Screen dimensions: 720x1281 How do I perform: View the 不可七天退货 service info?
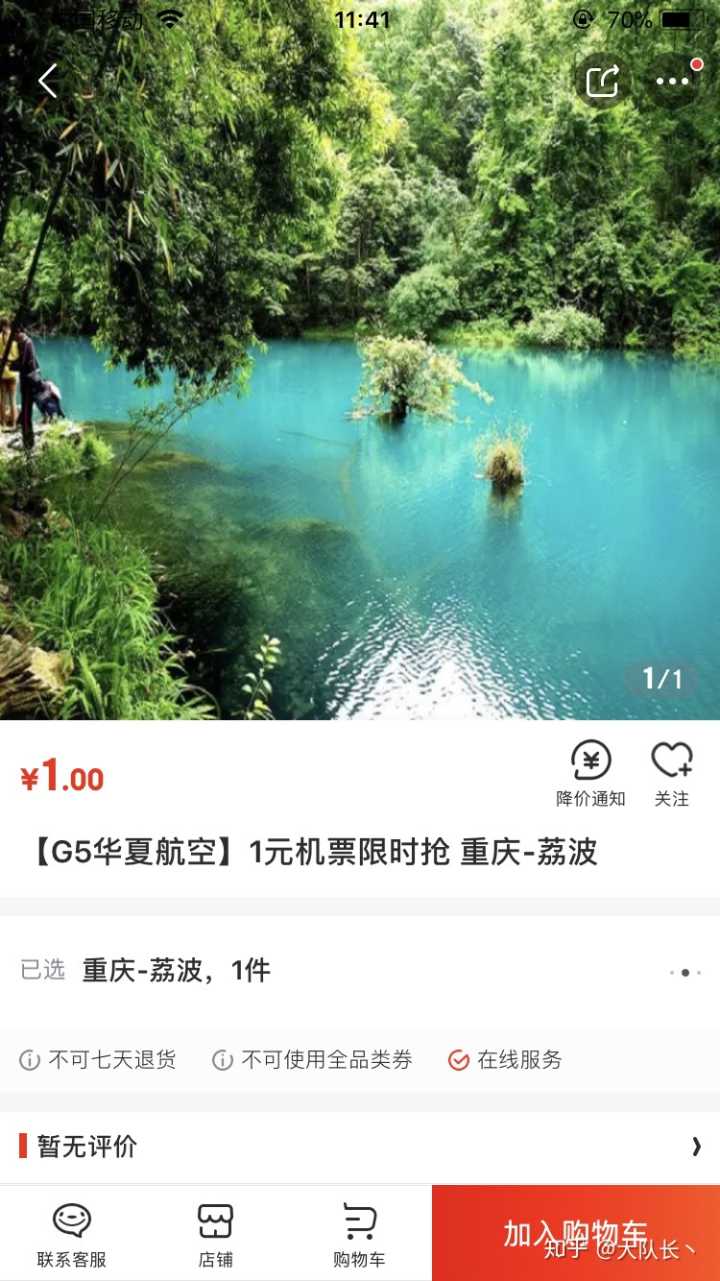(x=98, y=1060)
